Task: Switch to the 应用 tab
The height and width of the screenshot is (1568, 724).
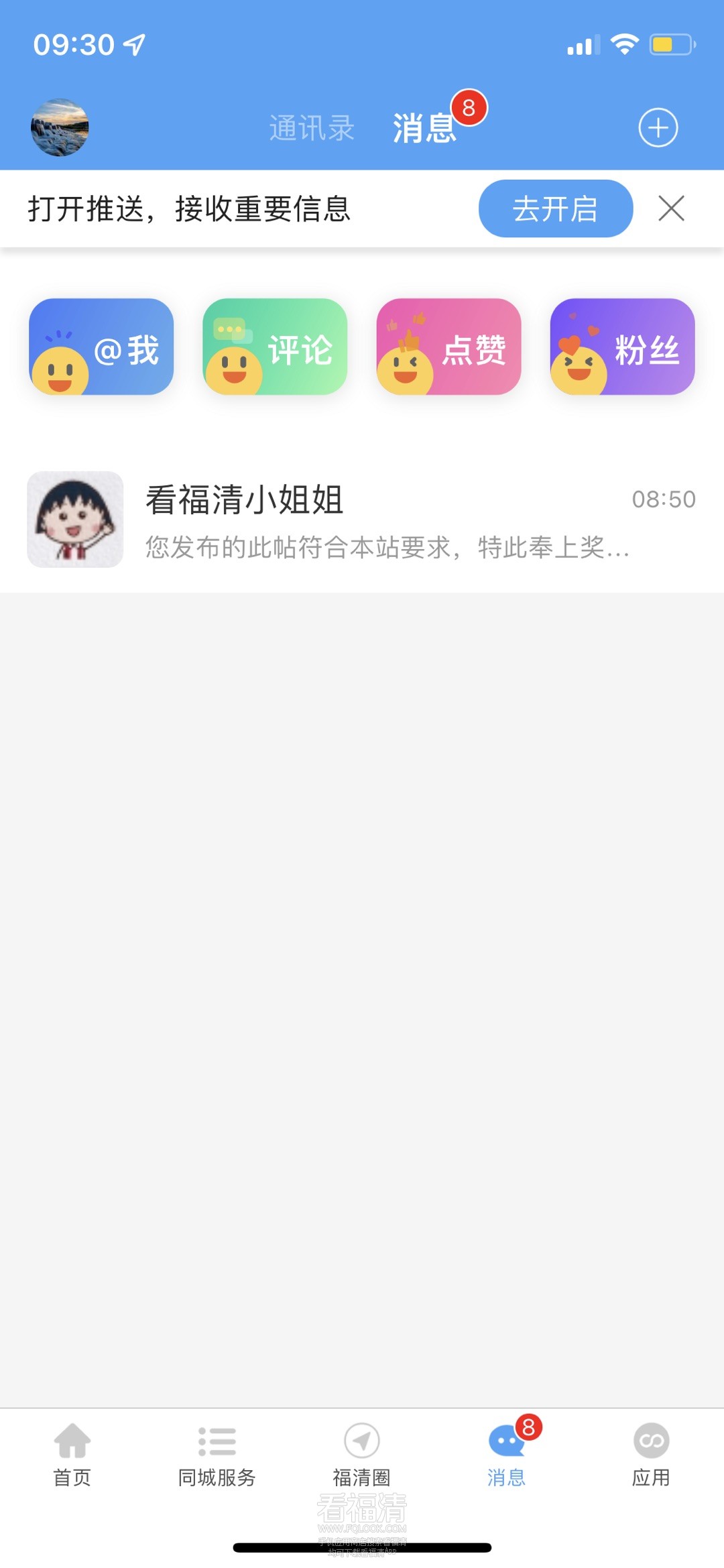Action: (651, 1452)
